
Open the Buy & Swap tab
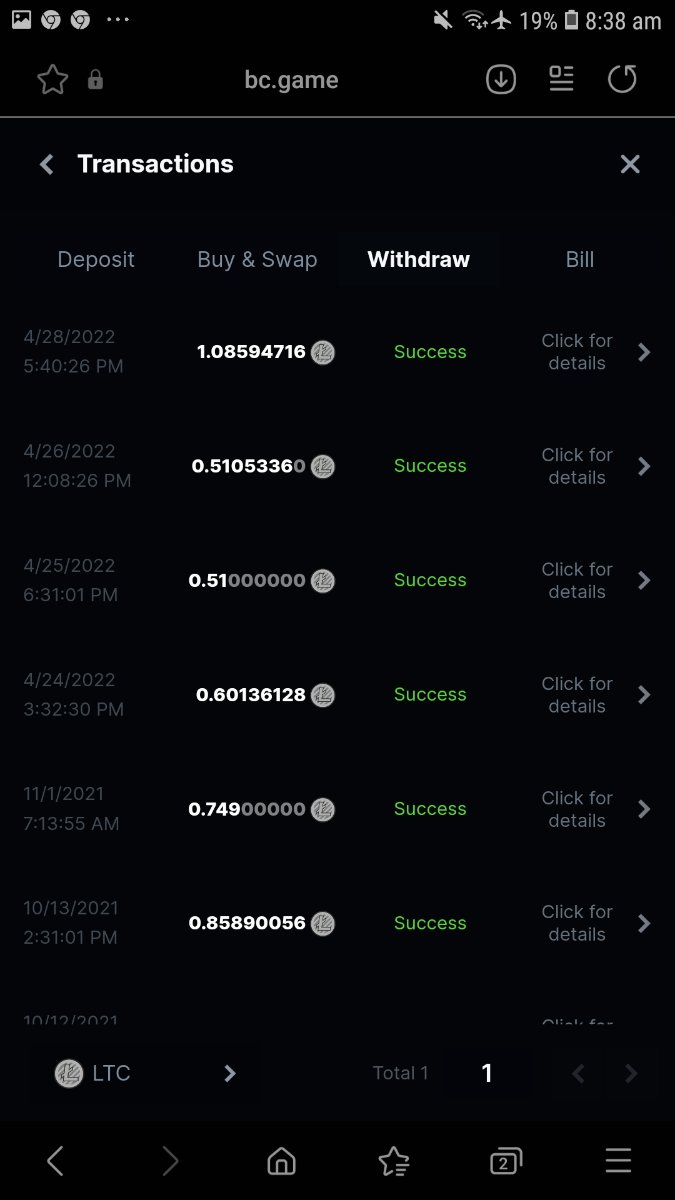point(257,260)
